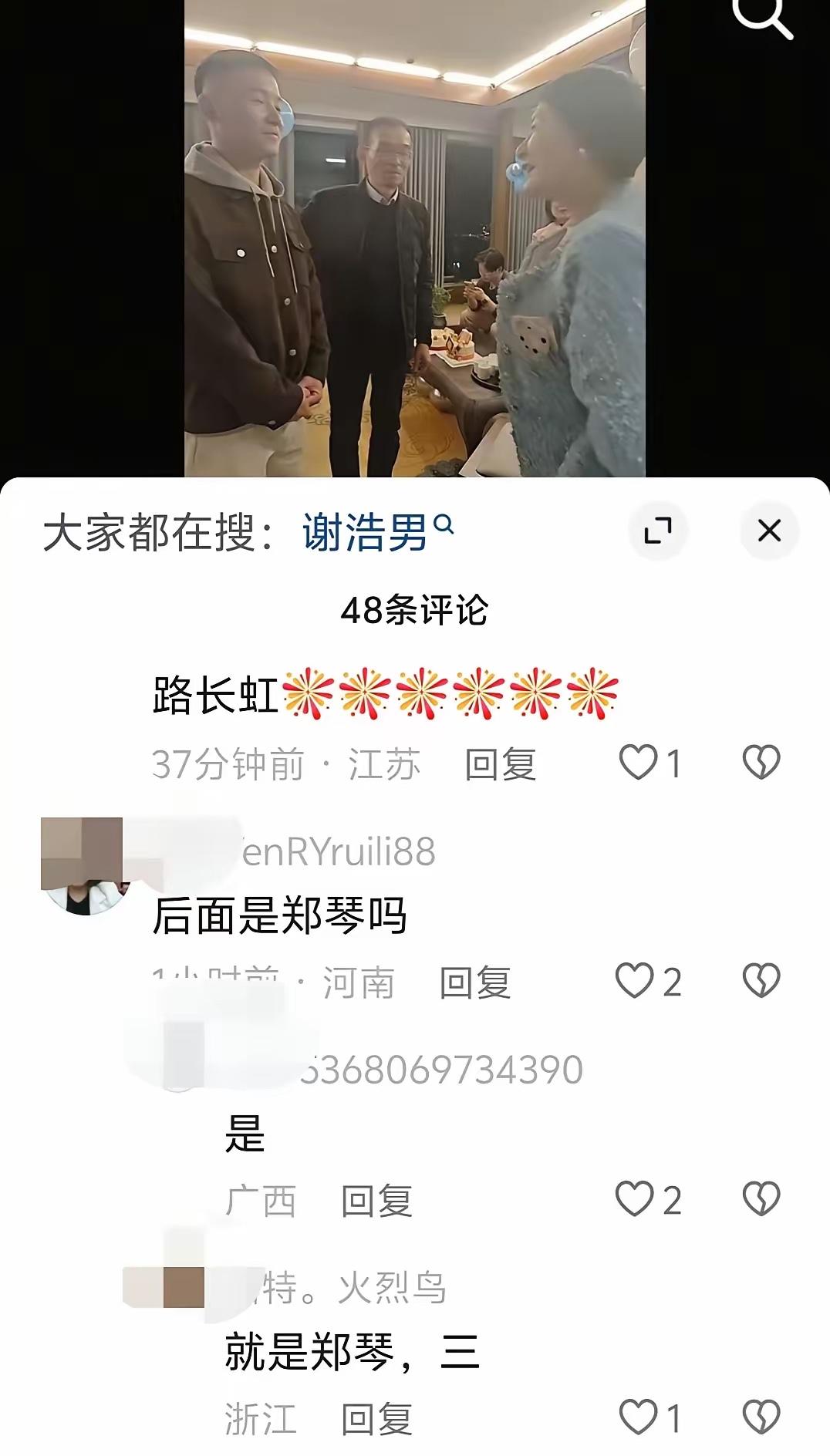Dislike the 是 comment from 广西
830x1456 pixels.
pos(761,1199)
